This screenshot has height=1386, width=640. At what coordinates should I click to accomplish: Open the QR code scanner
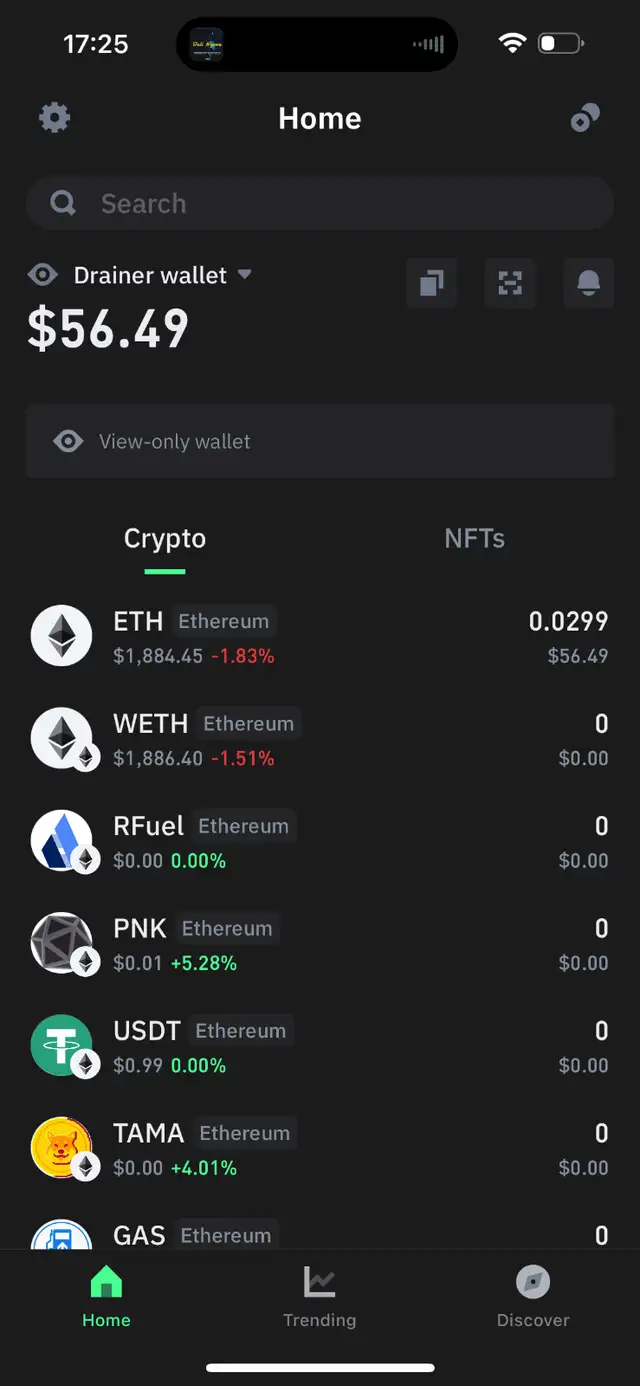tap(510, 283)
